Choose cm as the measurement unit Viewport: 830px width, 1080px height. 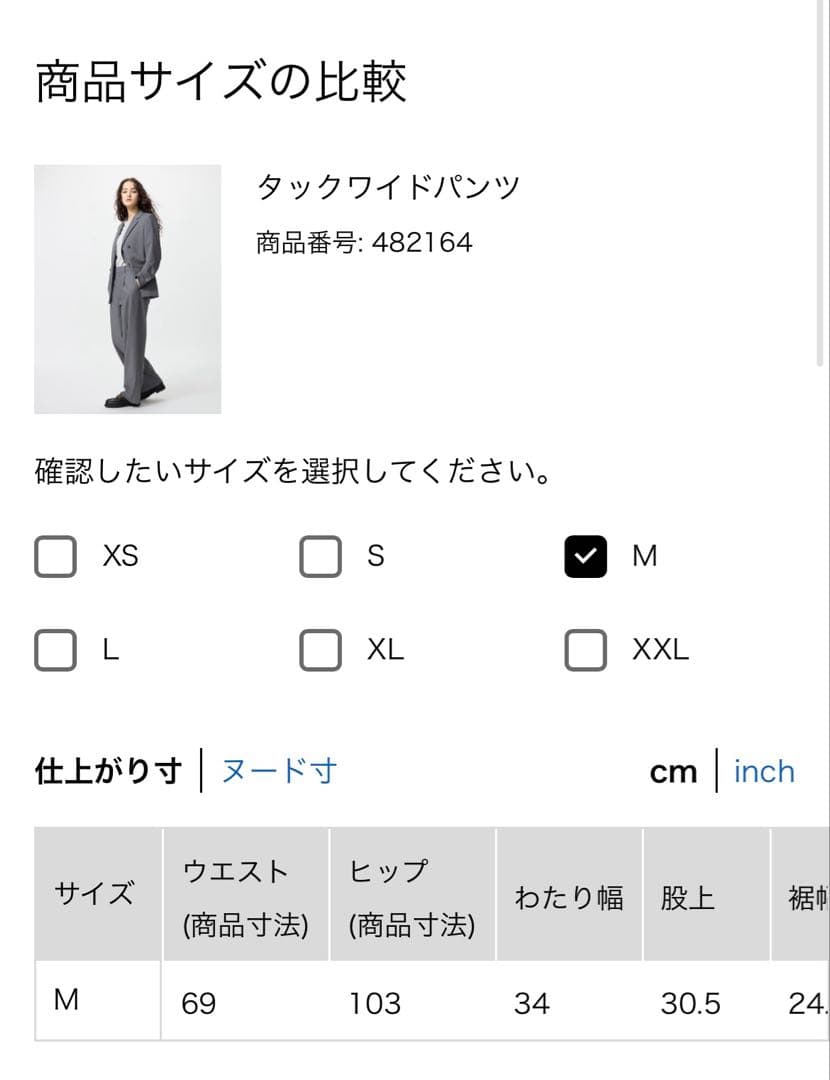click(673, 773)
